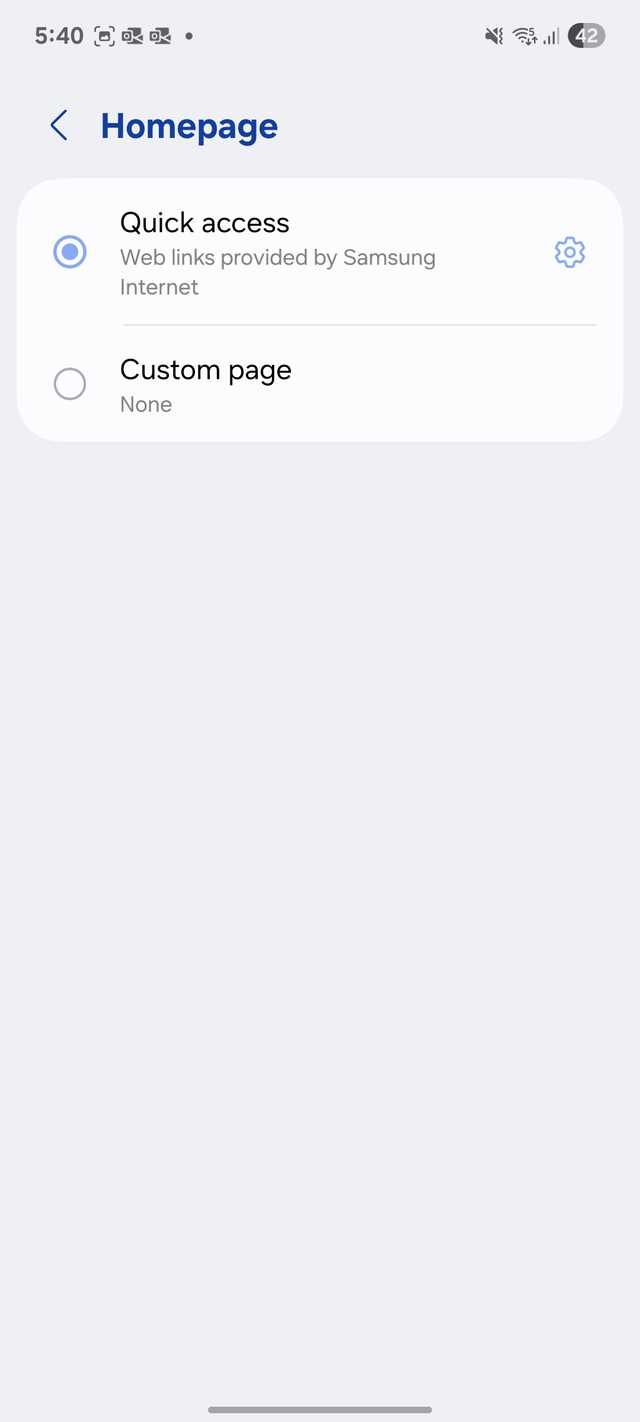This screenshot has width=640, height=1422.
Task: Select the Quick access radio option
Action: point(70,252)
